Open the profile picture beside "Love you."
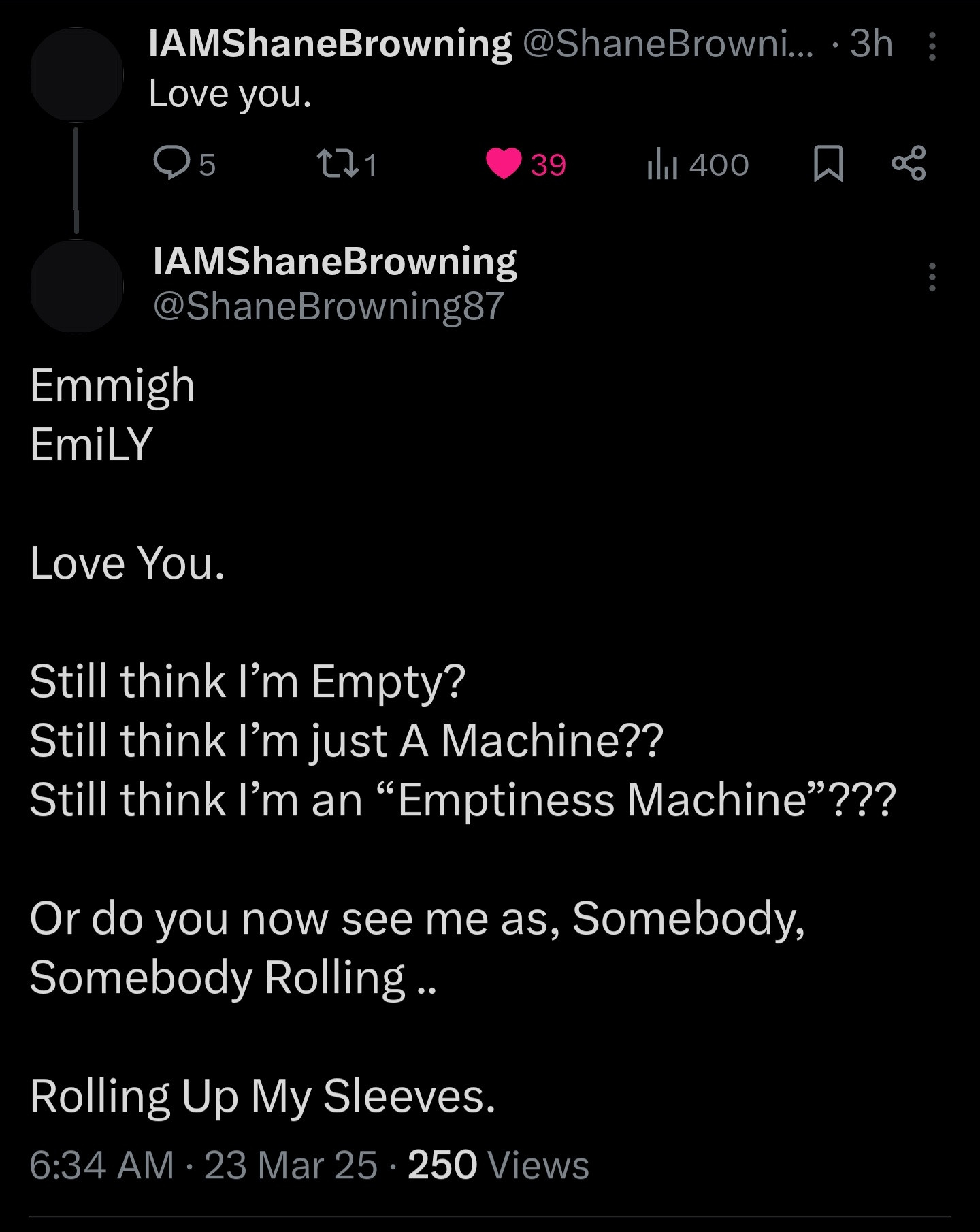This screenshot has width=980, height=1232. tap(76, 75)
